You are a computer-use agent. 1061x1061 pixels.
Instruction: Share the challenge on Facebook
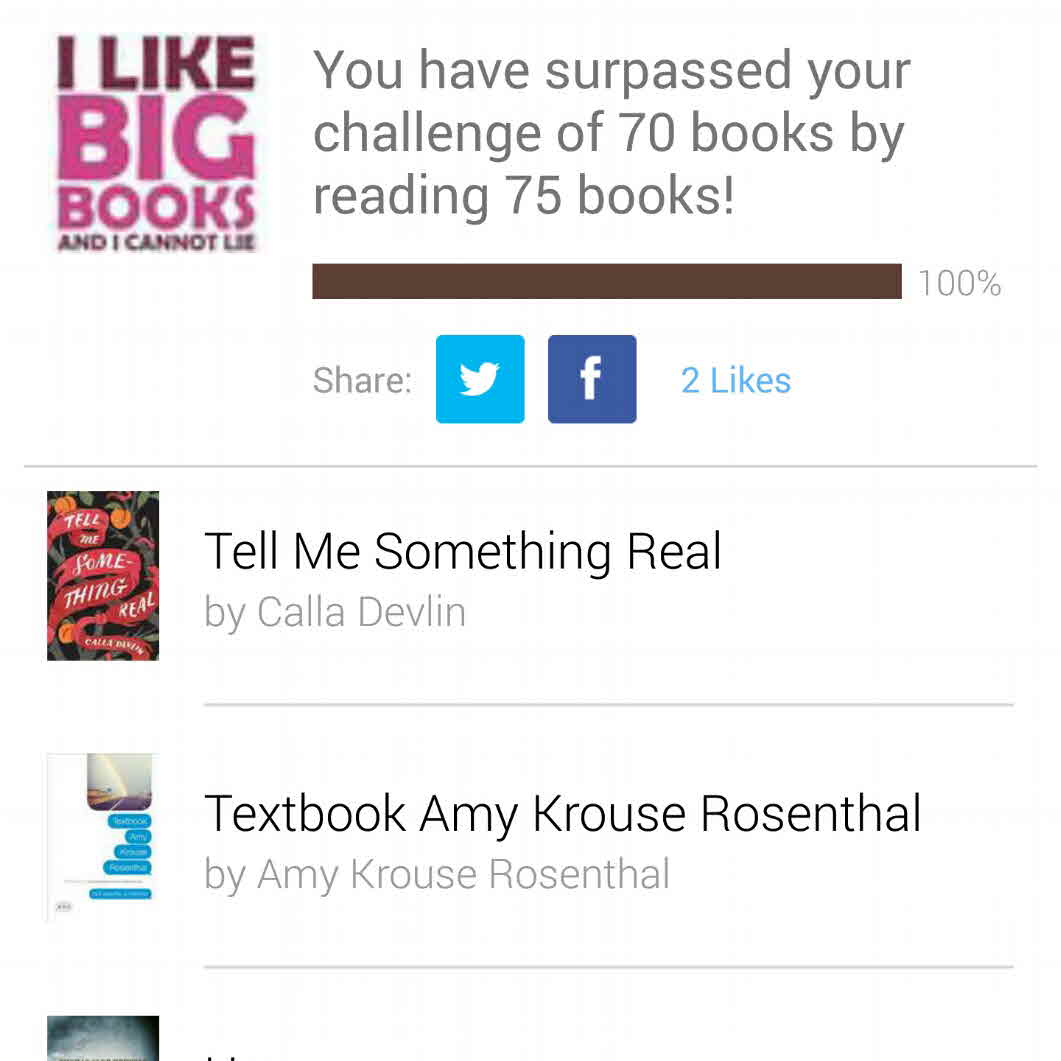coord(591,379)
